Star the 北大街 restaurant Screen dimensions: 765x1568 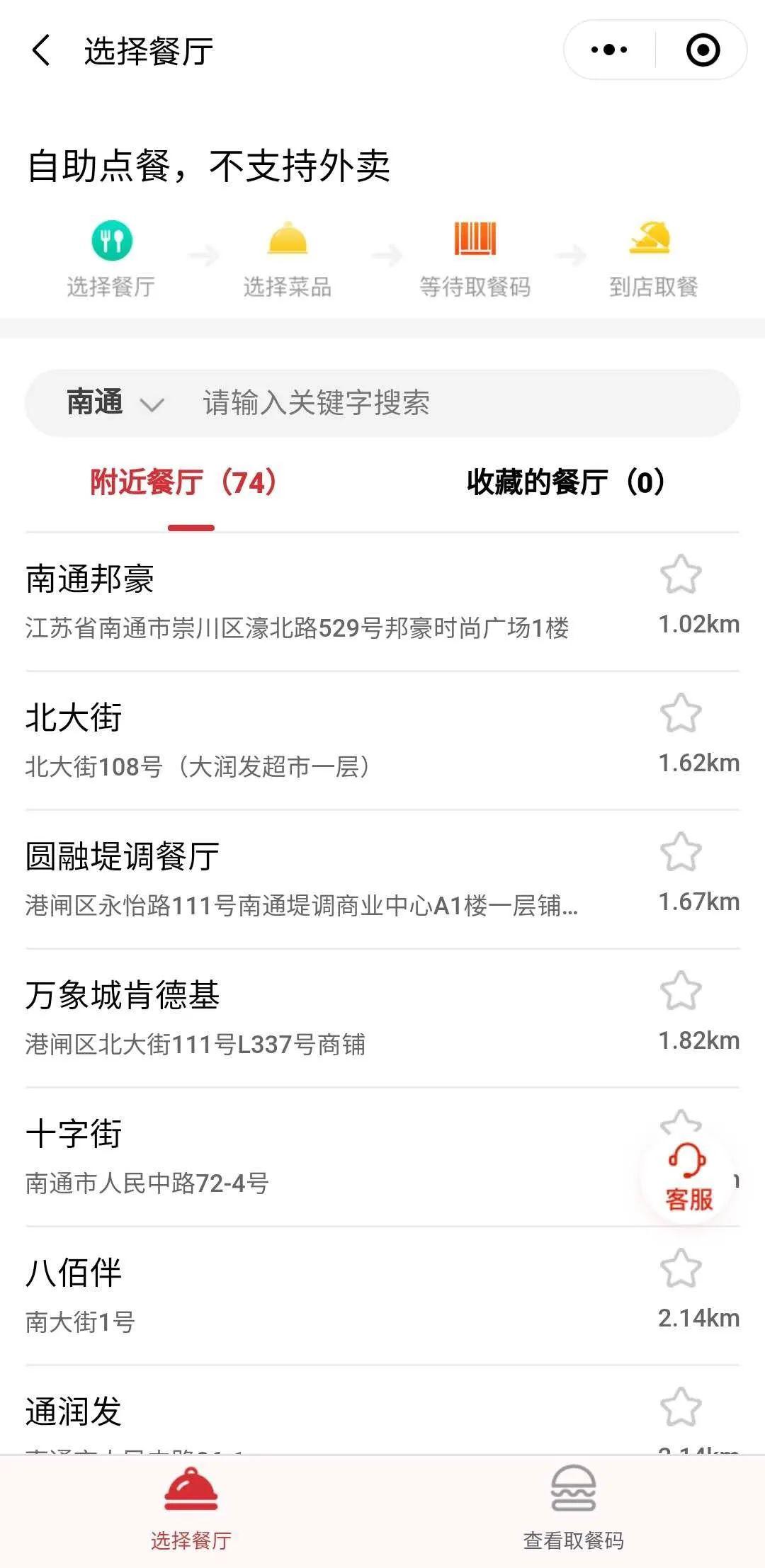coord(681,712)
